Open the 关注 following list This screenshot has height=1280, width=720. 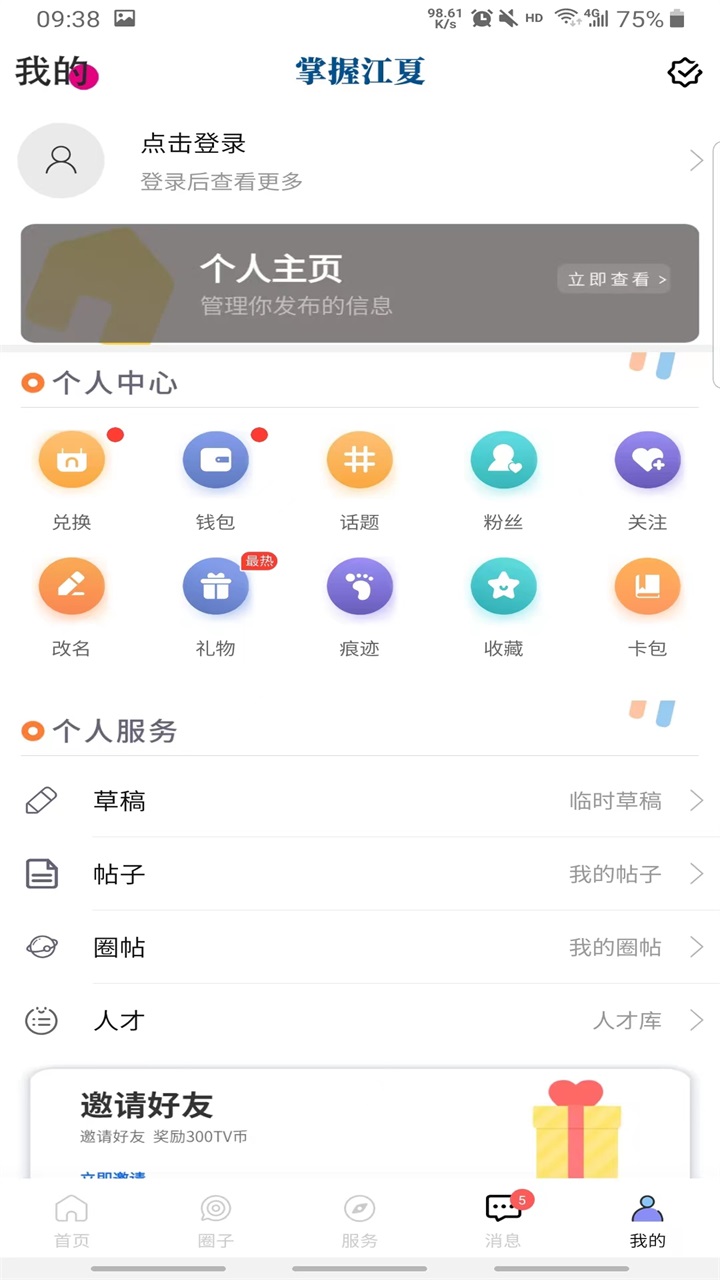647,461
